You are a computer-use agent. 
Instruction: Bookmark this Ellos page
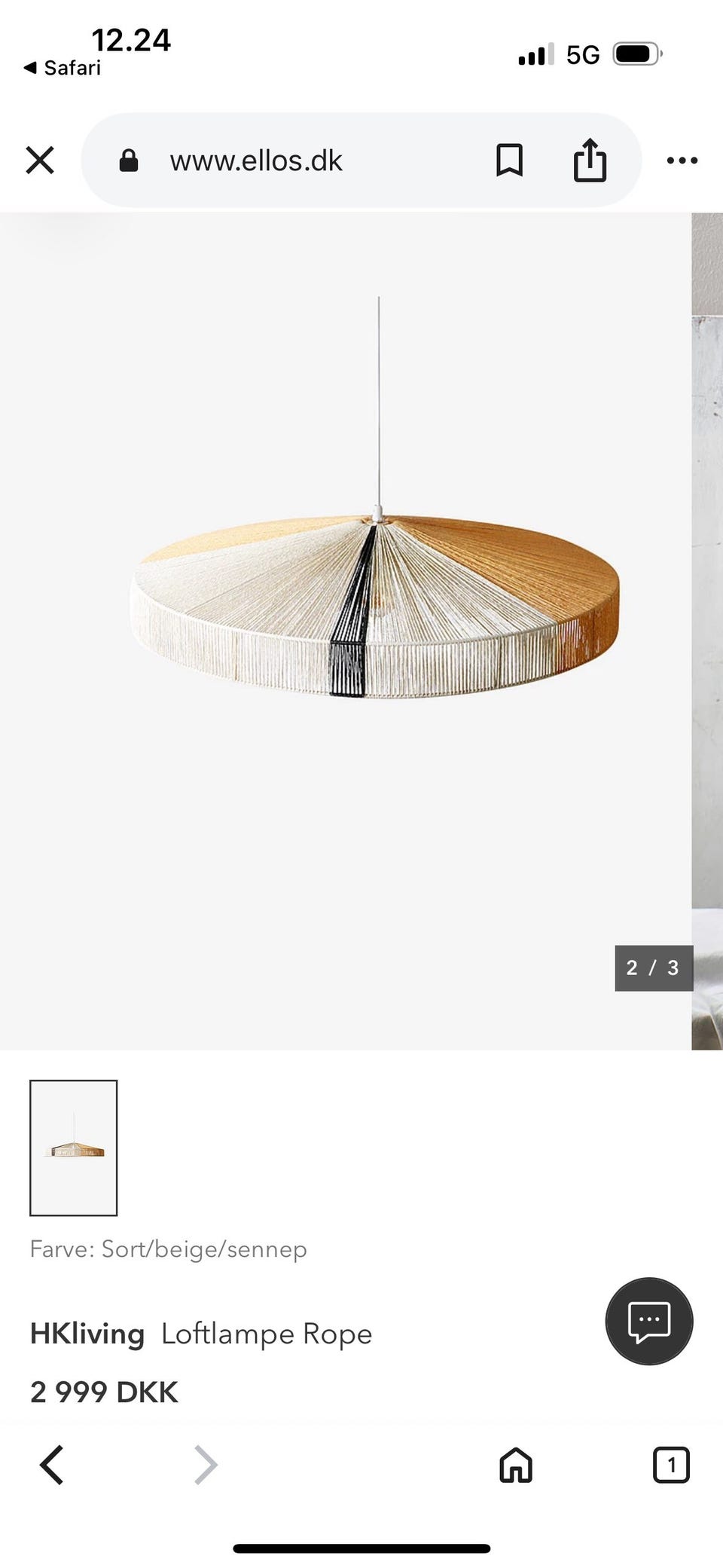509,160
